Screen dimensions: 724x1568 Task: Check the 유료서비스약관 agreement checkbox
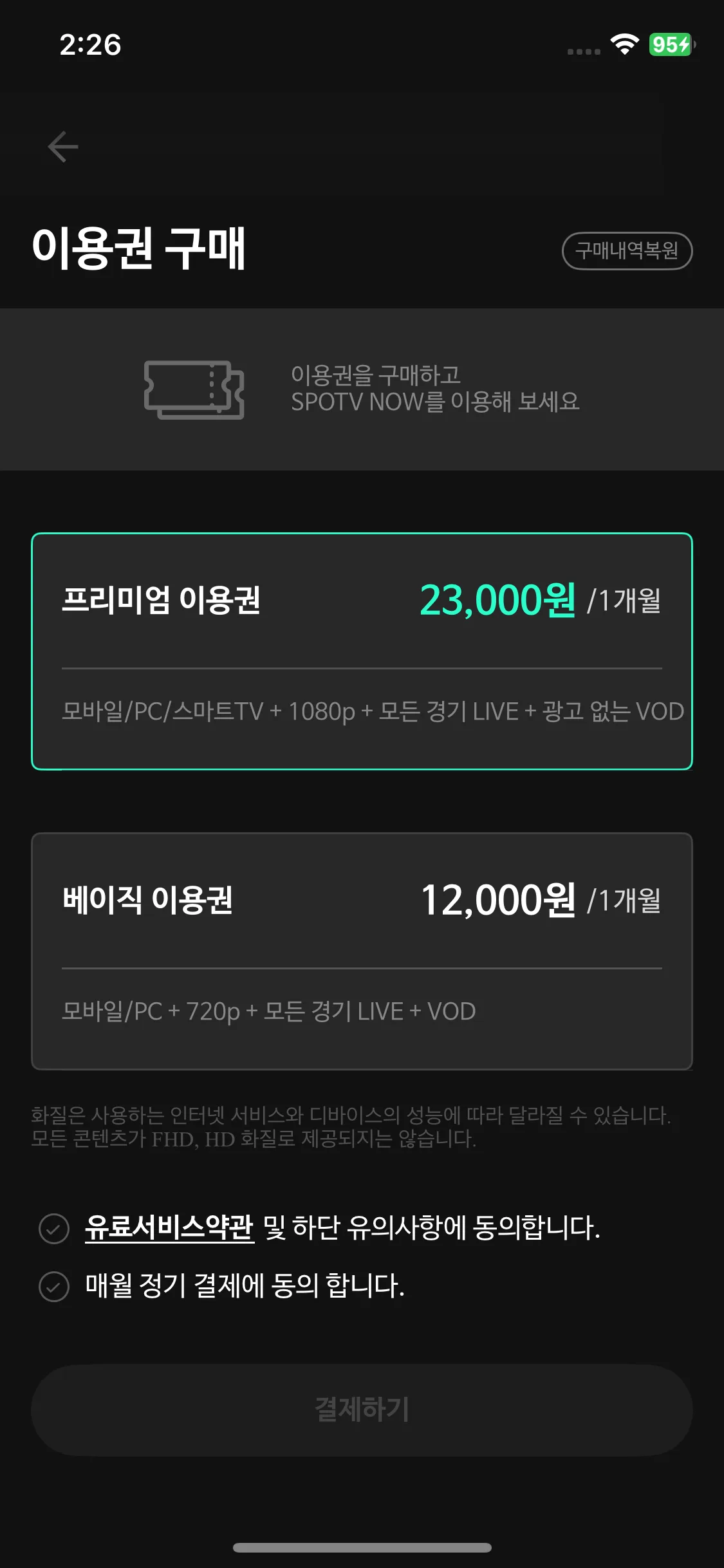54,1229
